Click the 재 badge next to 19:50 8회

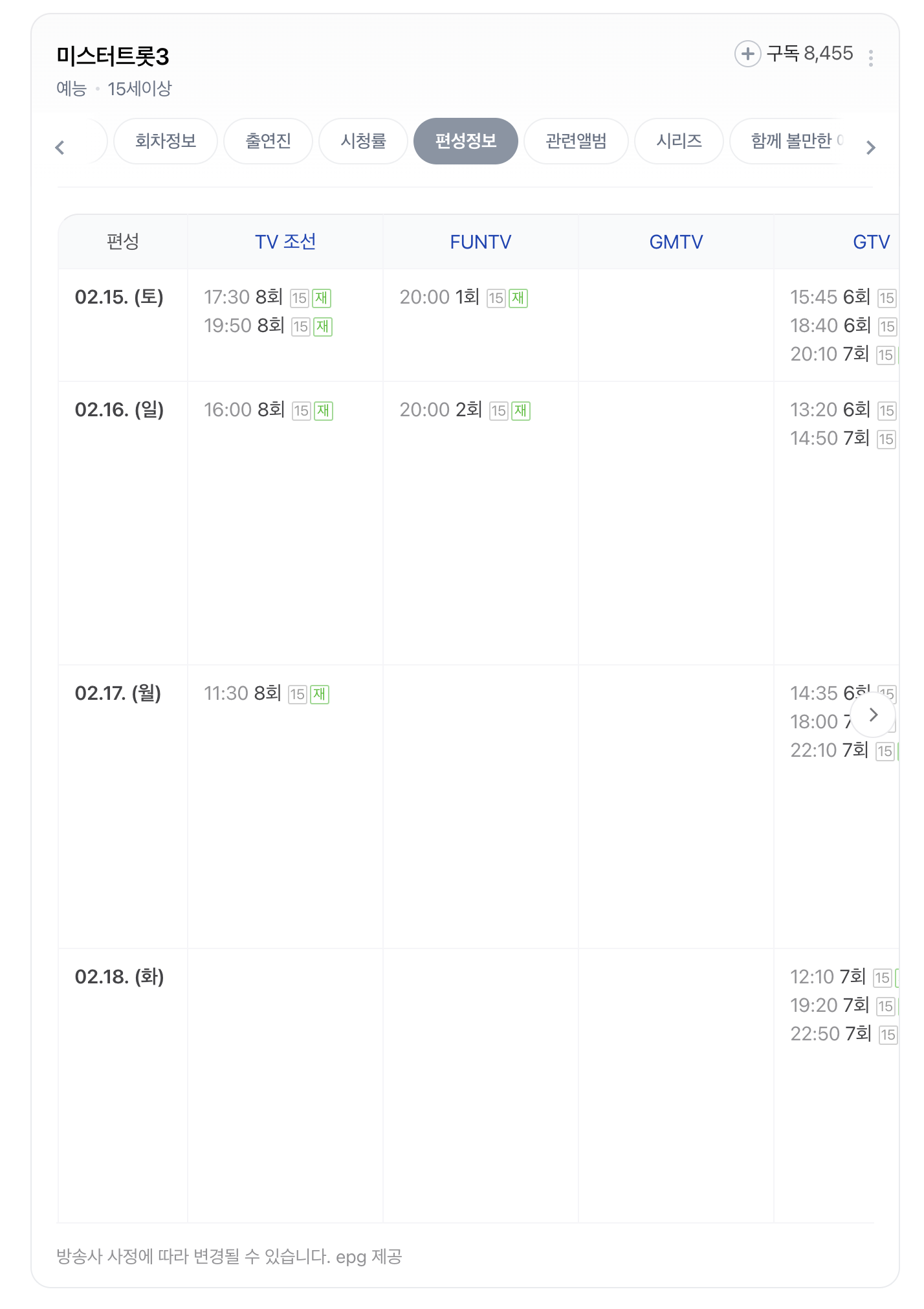pos(324,326)
